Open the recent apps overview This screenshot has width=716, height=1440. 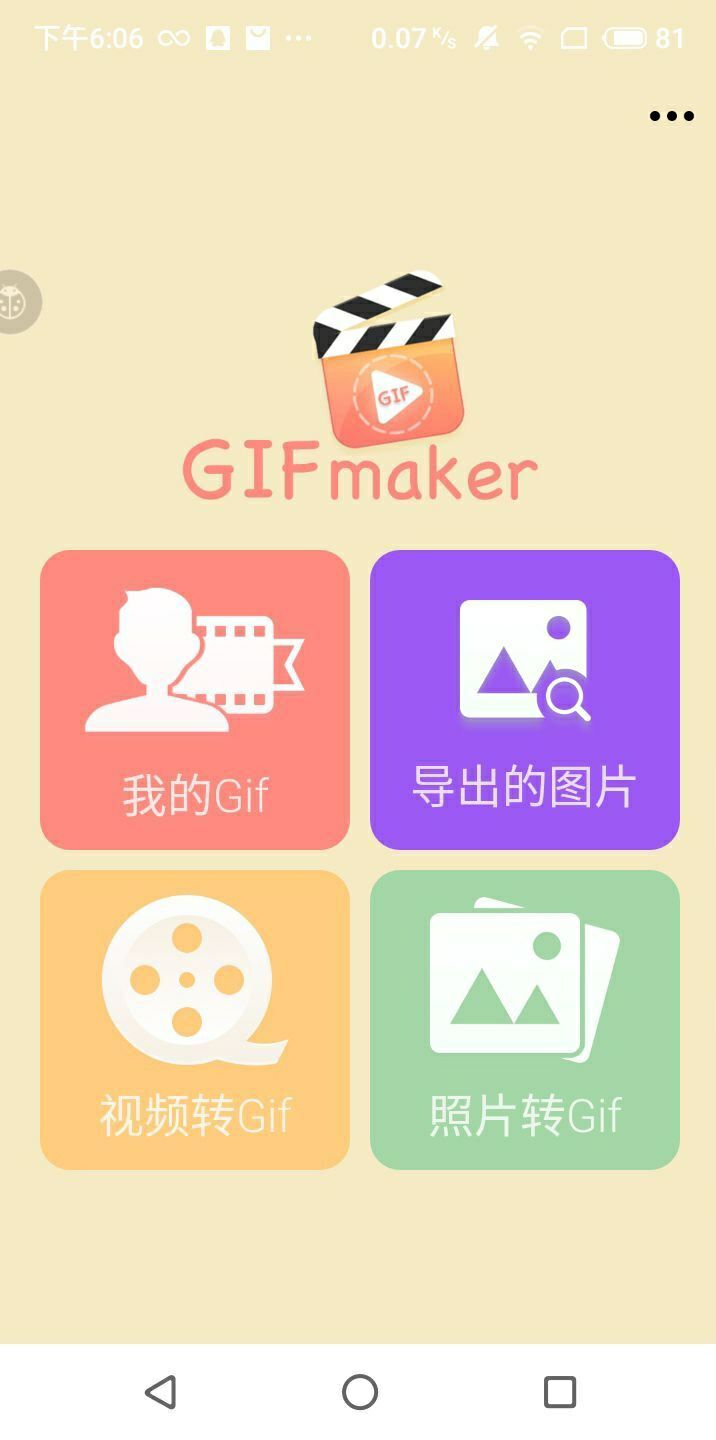coord(559,1391)
